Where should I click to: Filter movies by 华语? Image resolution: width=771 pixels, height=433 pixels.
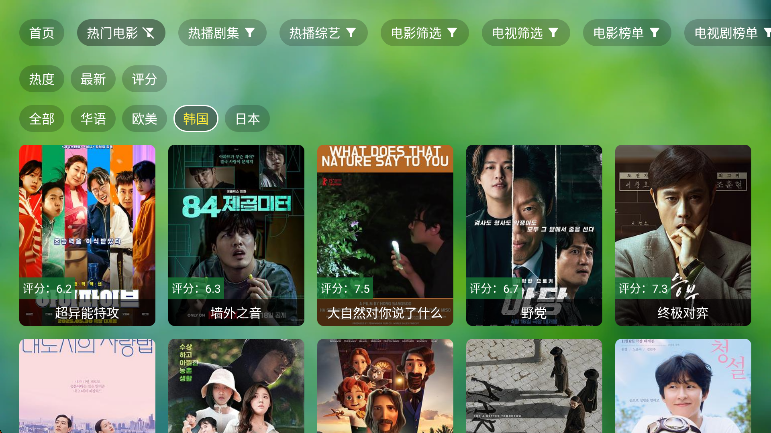pyautogui.click(x=93, y=119)
